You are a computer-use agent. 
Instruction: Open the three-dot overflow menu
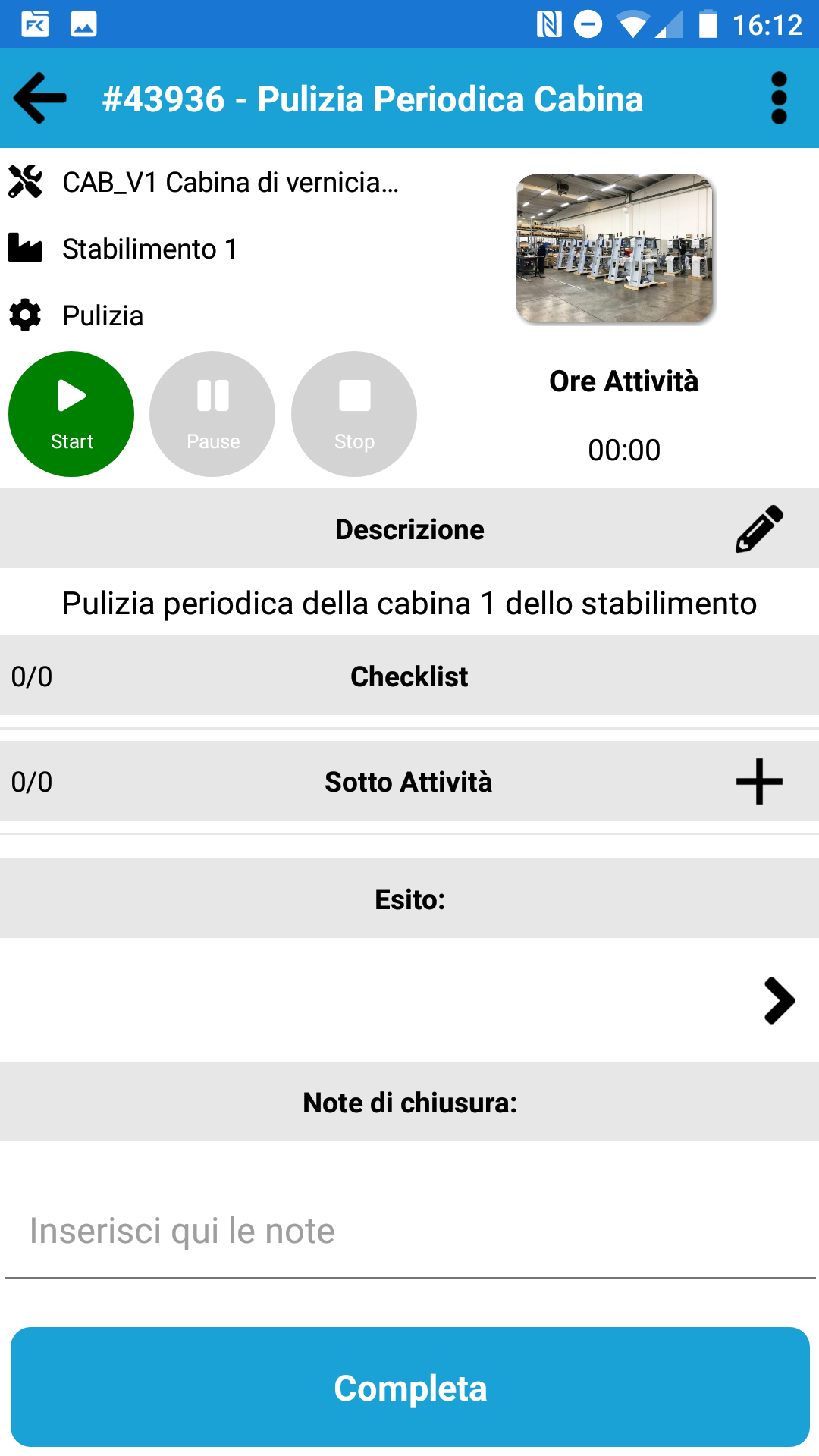tap(778, 98)
